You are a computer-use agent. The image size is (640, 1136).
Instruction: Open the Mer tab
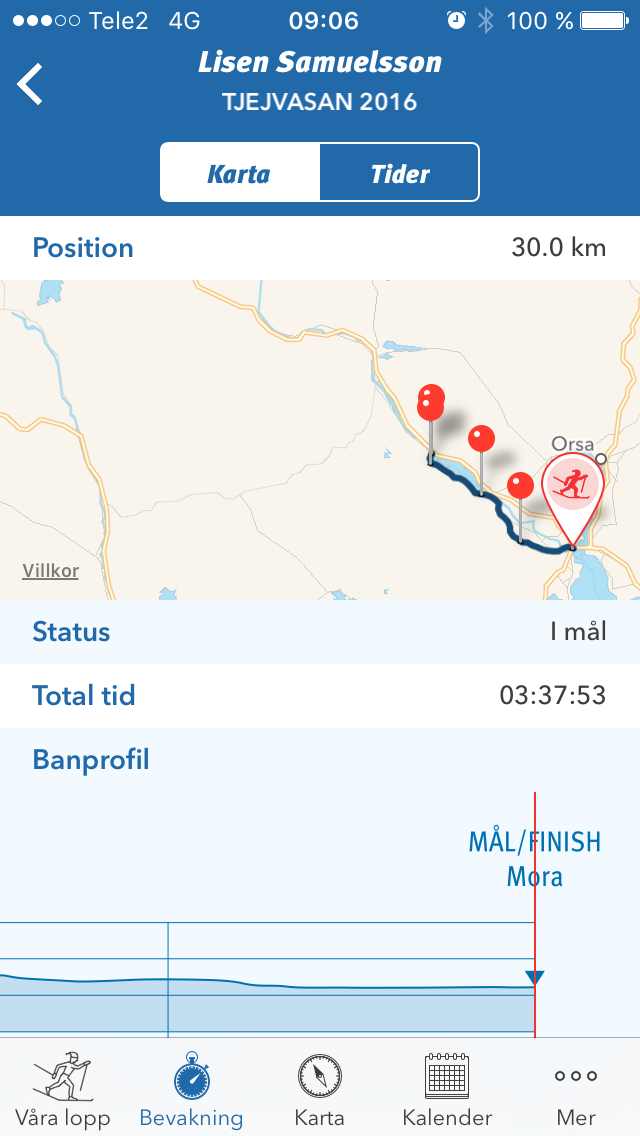click(x=576, y=1089)
